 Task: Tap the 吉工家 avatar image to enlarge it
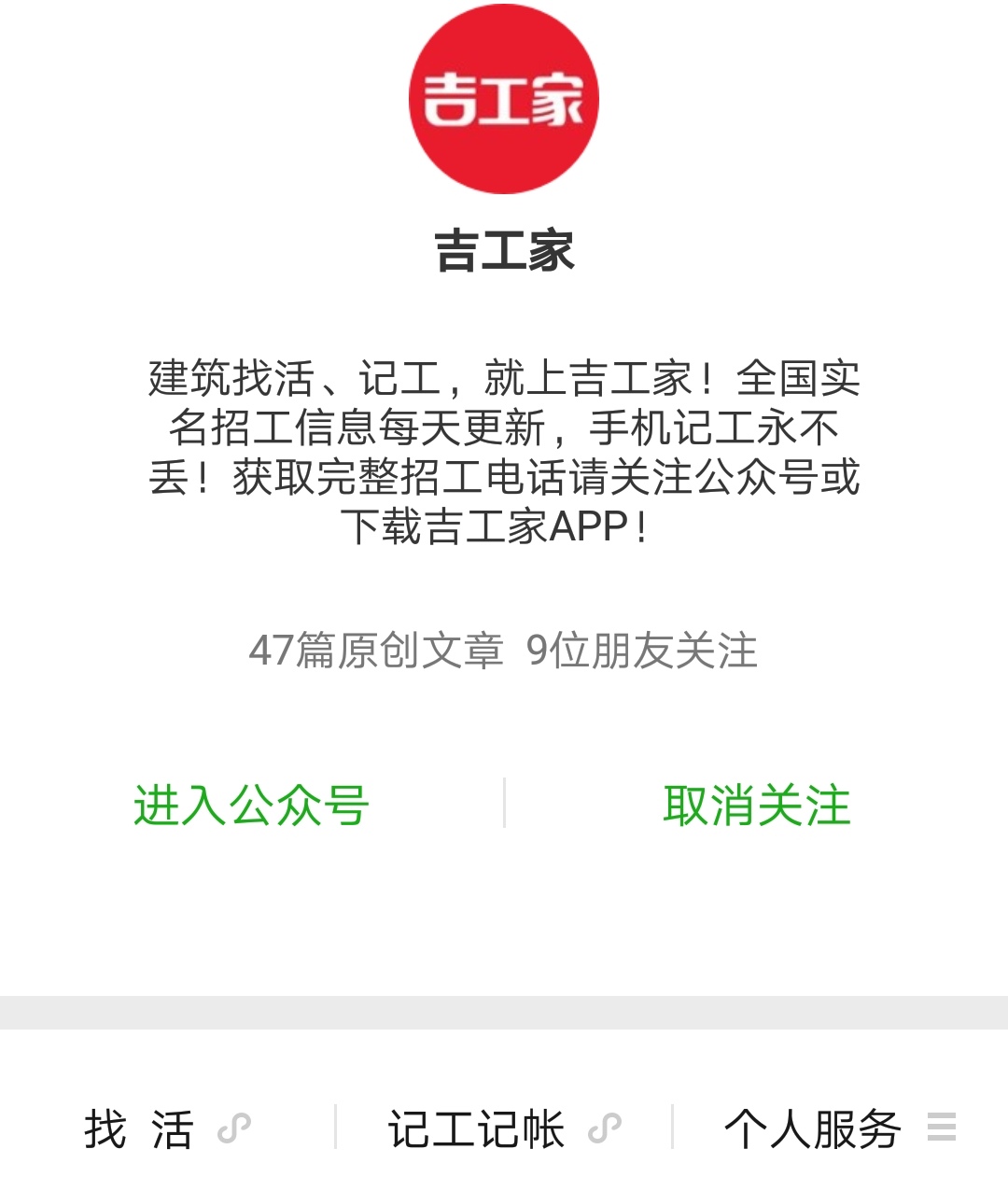pos(503,98)
